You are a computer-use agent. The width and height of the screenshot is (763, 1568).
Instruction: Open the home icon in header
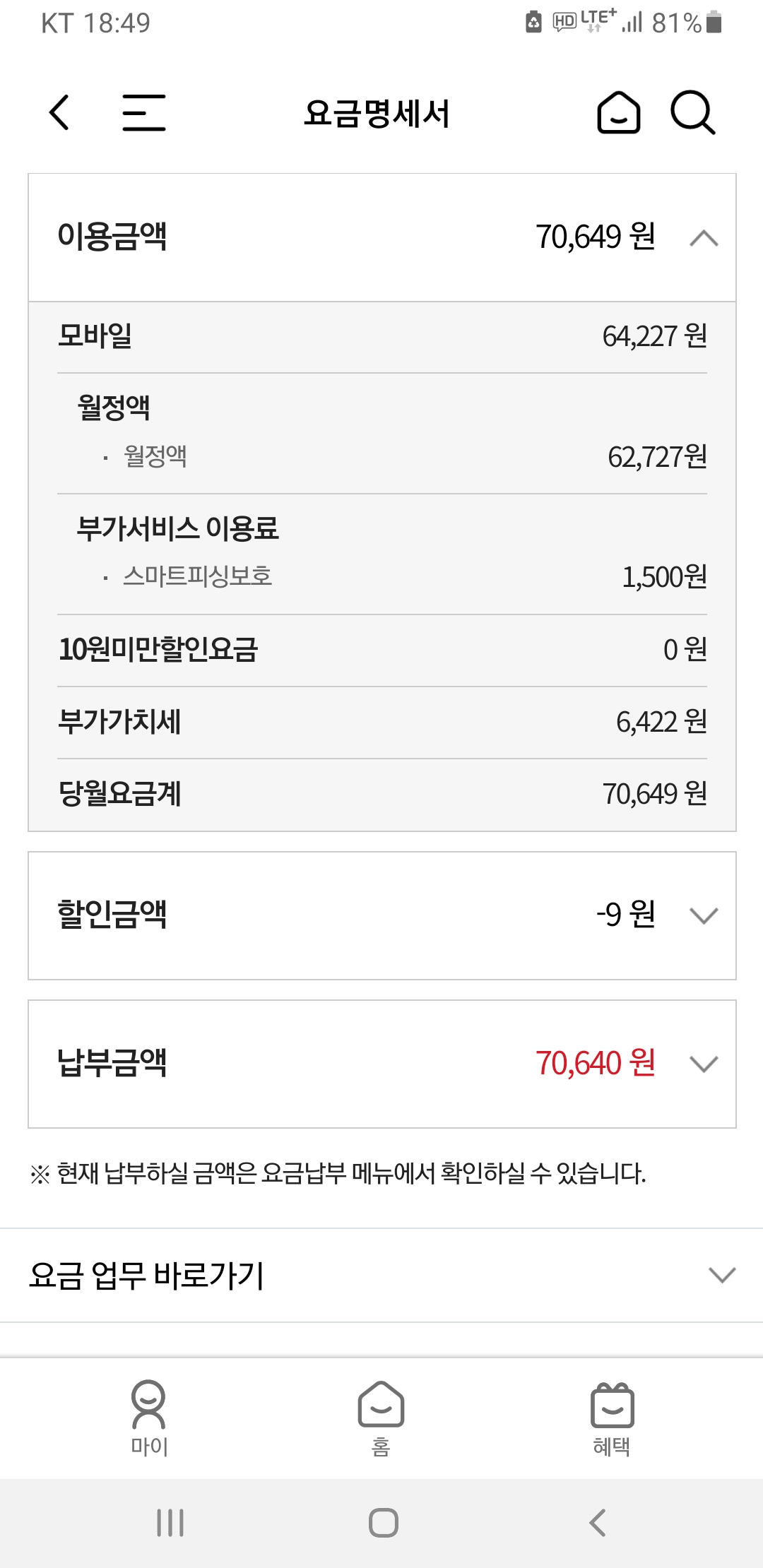coord(618,113)
